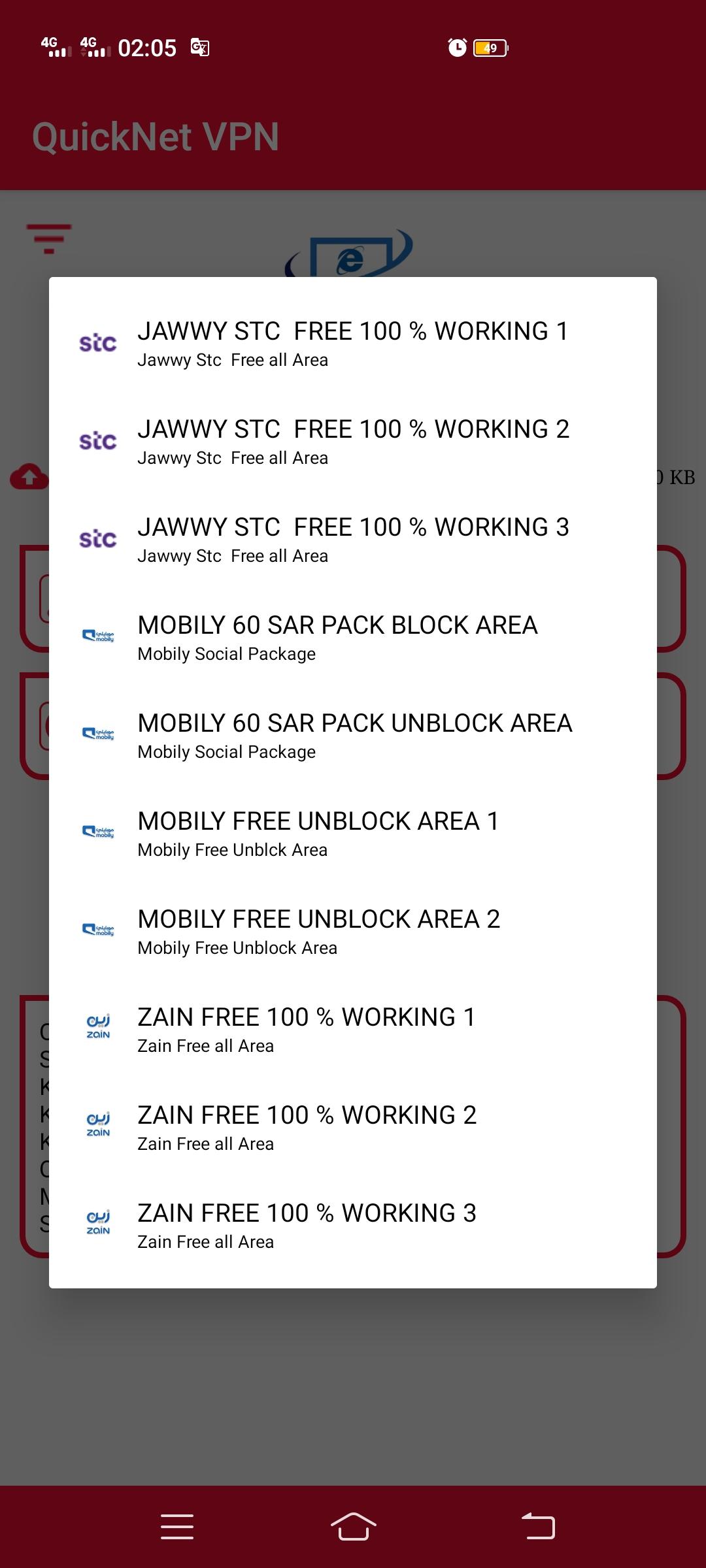Pick JAWWY STC FREE 100 % WORKING 3
The image size is (706, 1568).
(x=353, y=539)
